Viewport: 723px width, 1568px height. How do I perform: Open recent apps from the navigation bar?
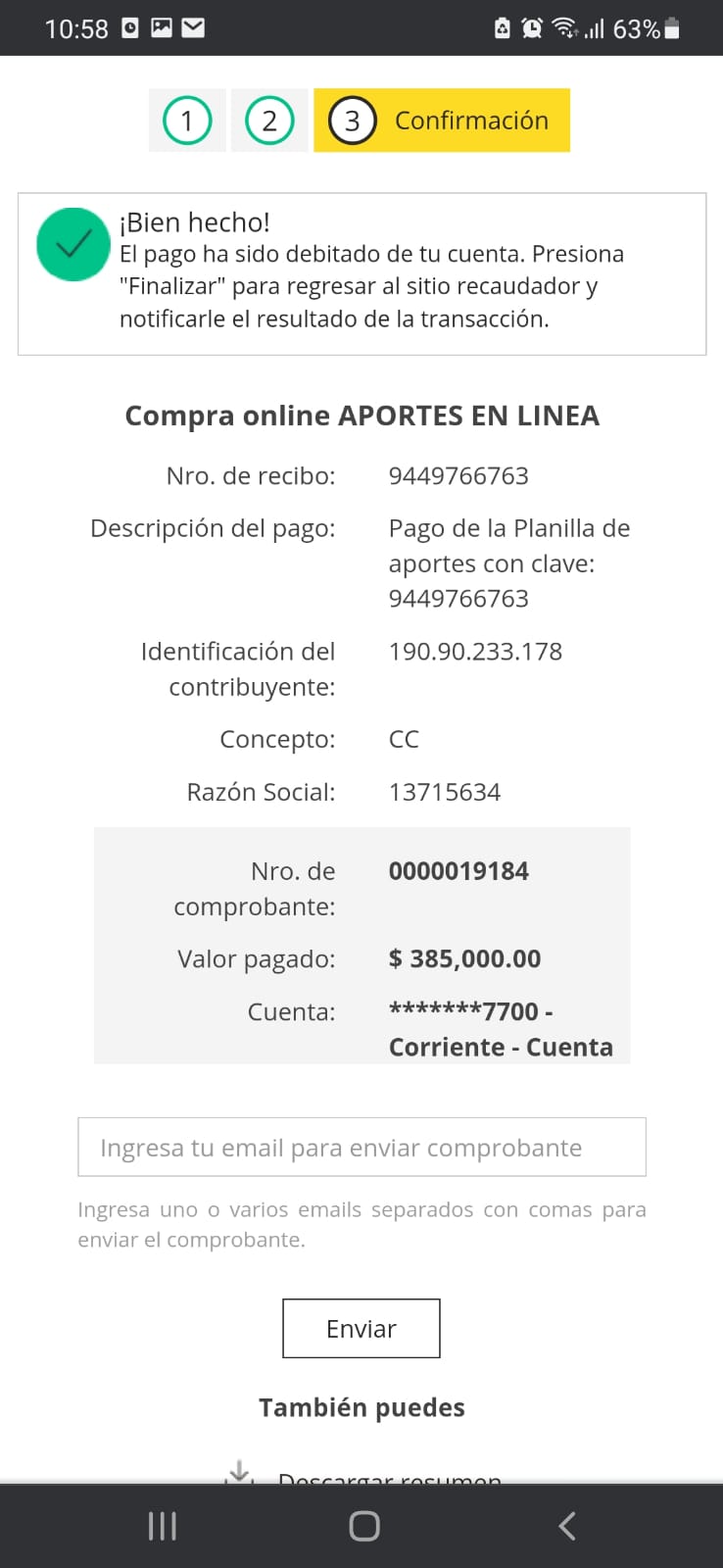(162, 1526)
